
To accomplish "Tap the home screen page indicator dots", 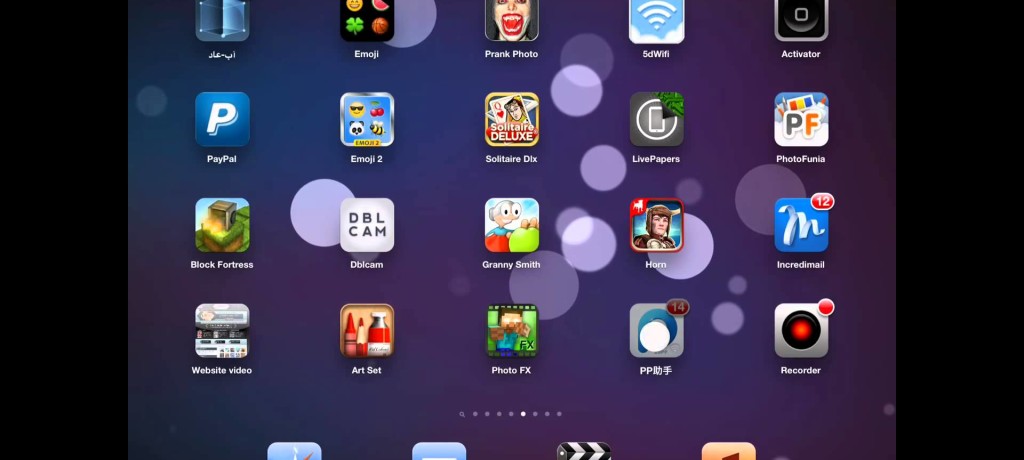I will [511, 413].
